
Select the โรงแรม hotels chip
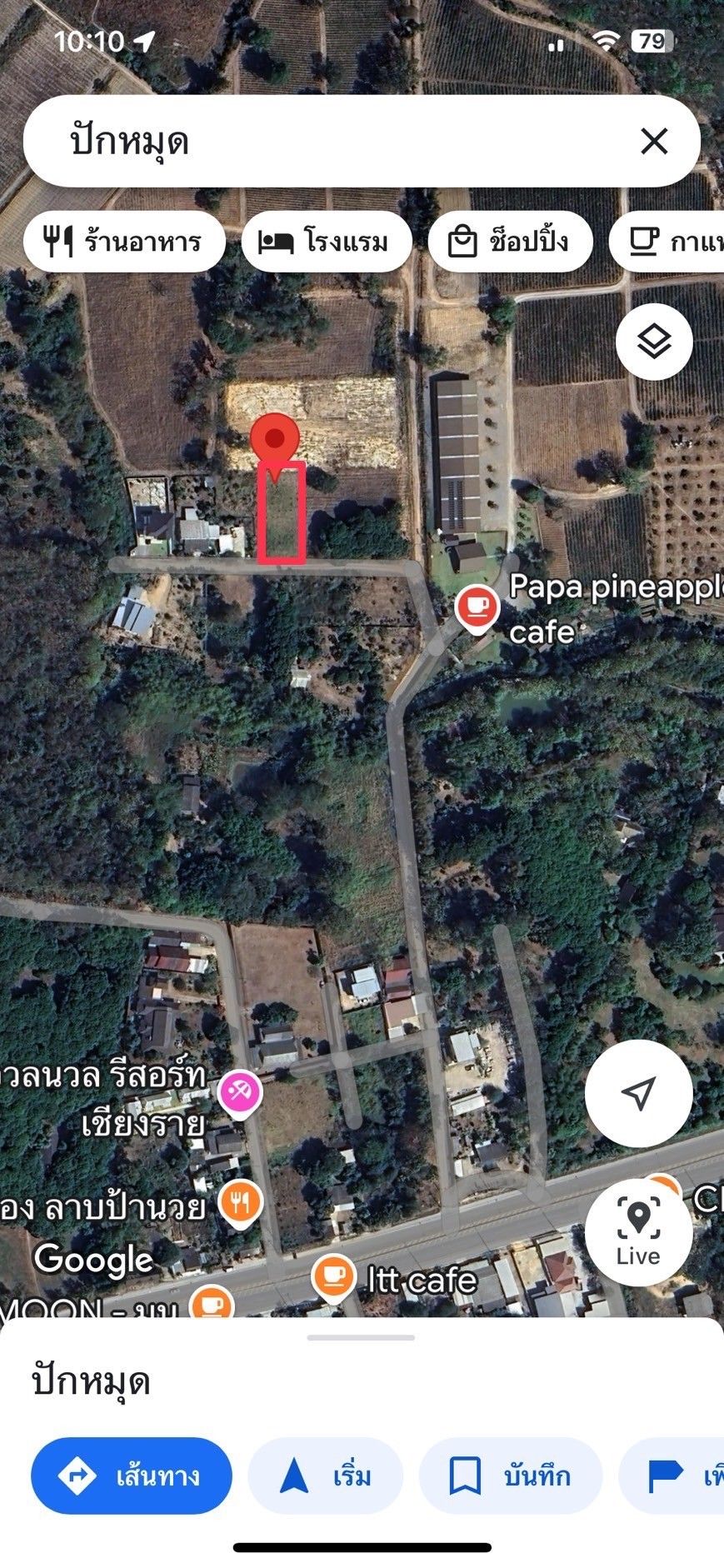click(x=327, y=242)
